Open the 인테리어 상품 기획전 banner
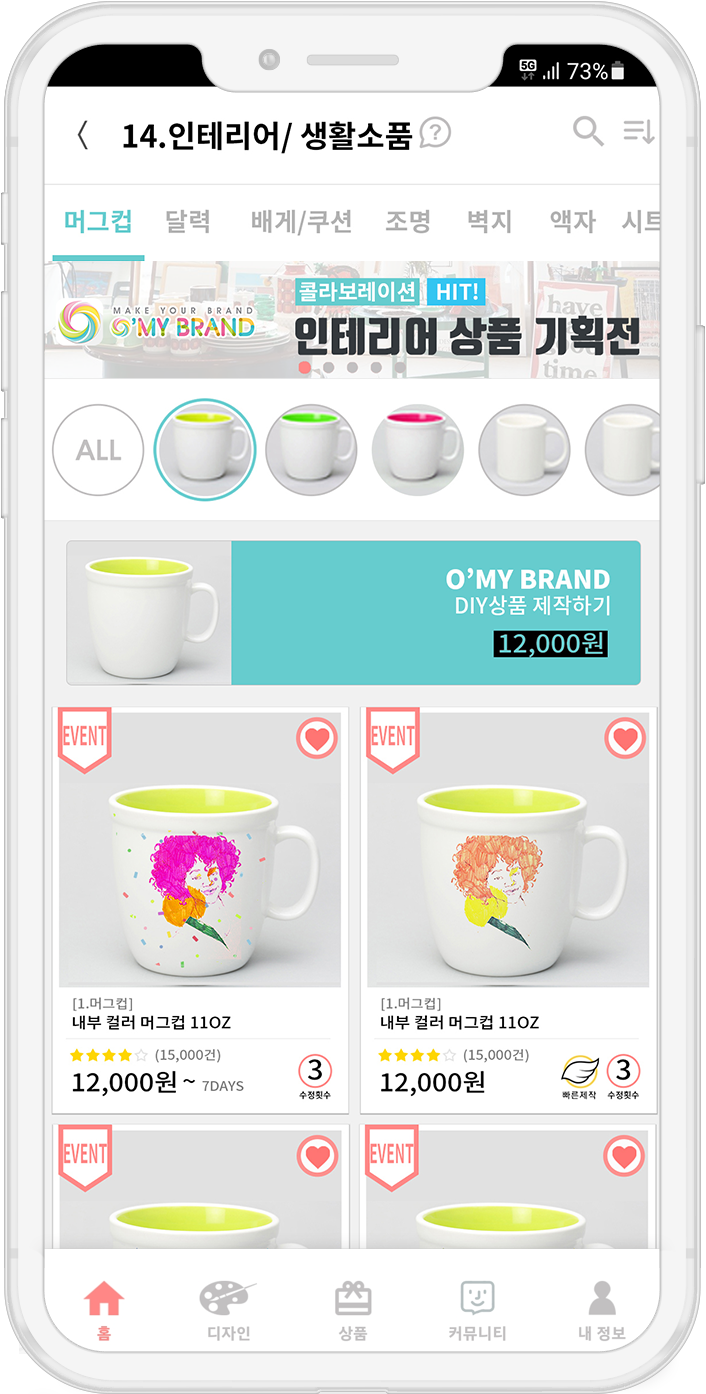The height and width of the screenshot is (1394, 706). click(x=352, y=320)
